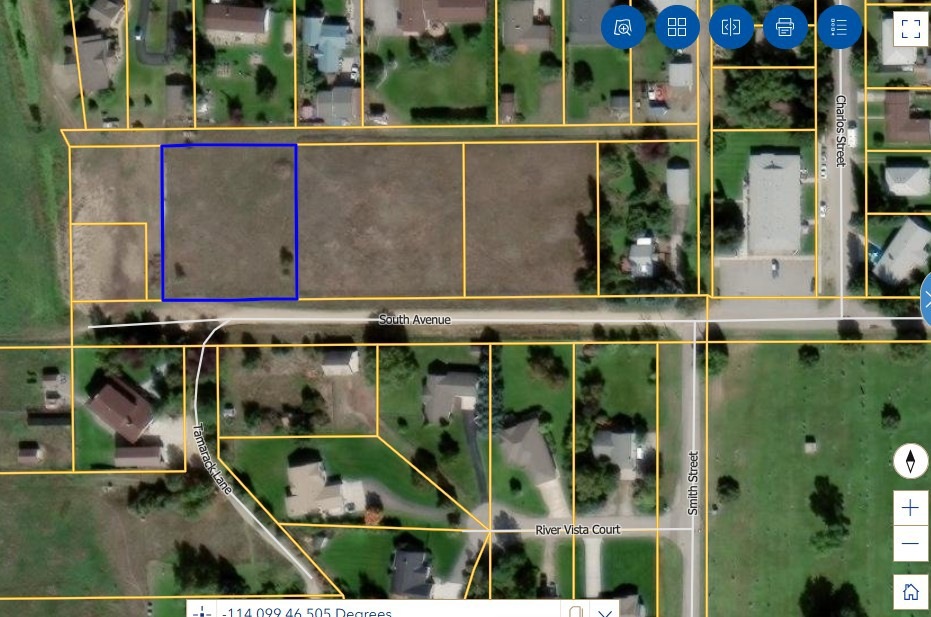
Task: Zoom in on the map
Action: coord(910,508)
